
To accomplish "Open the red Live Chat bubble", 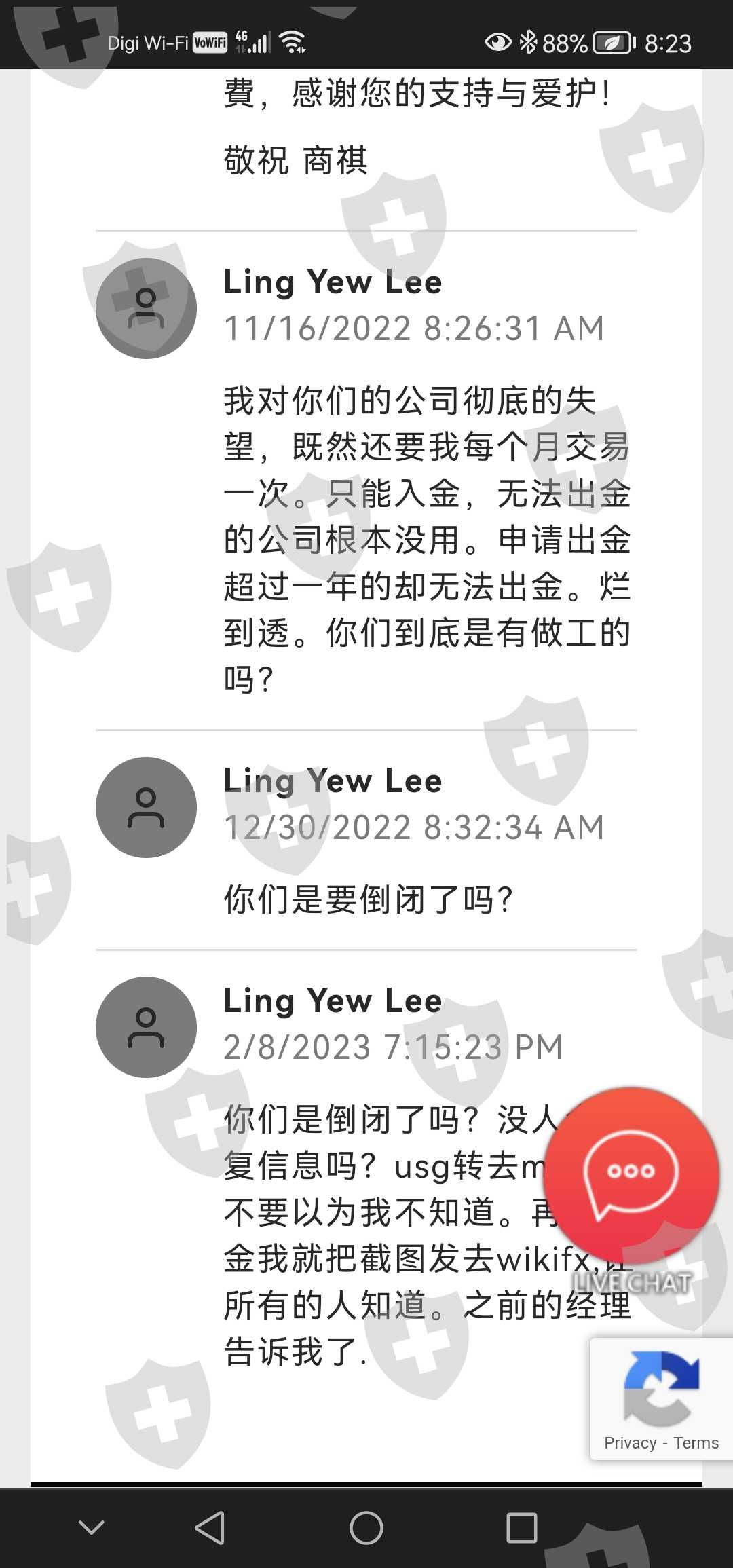I will [631, 1175].
